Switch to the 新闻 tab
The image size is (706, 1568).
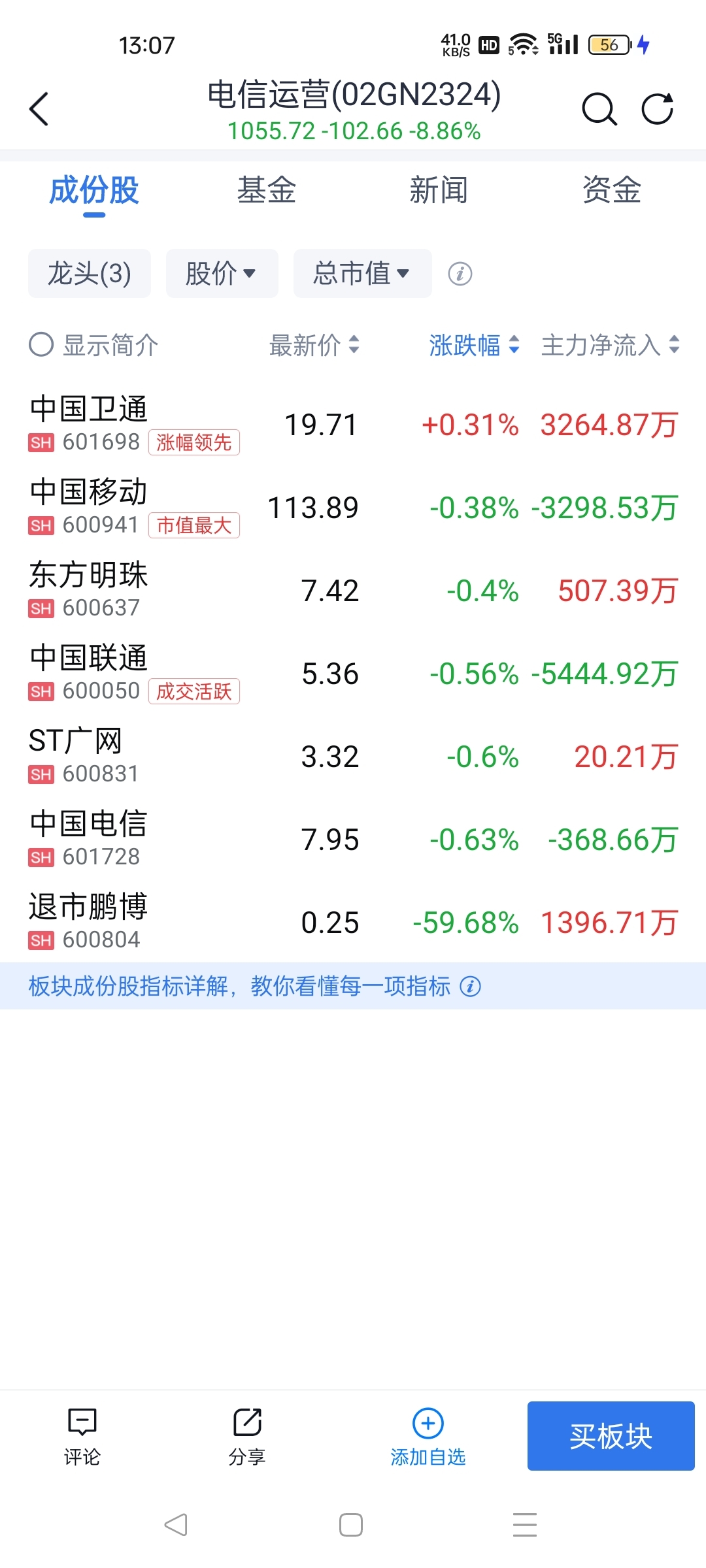[439, 190]
